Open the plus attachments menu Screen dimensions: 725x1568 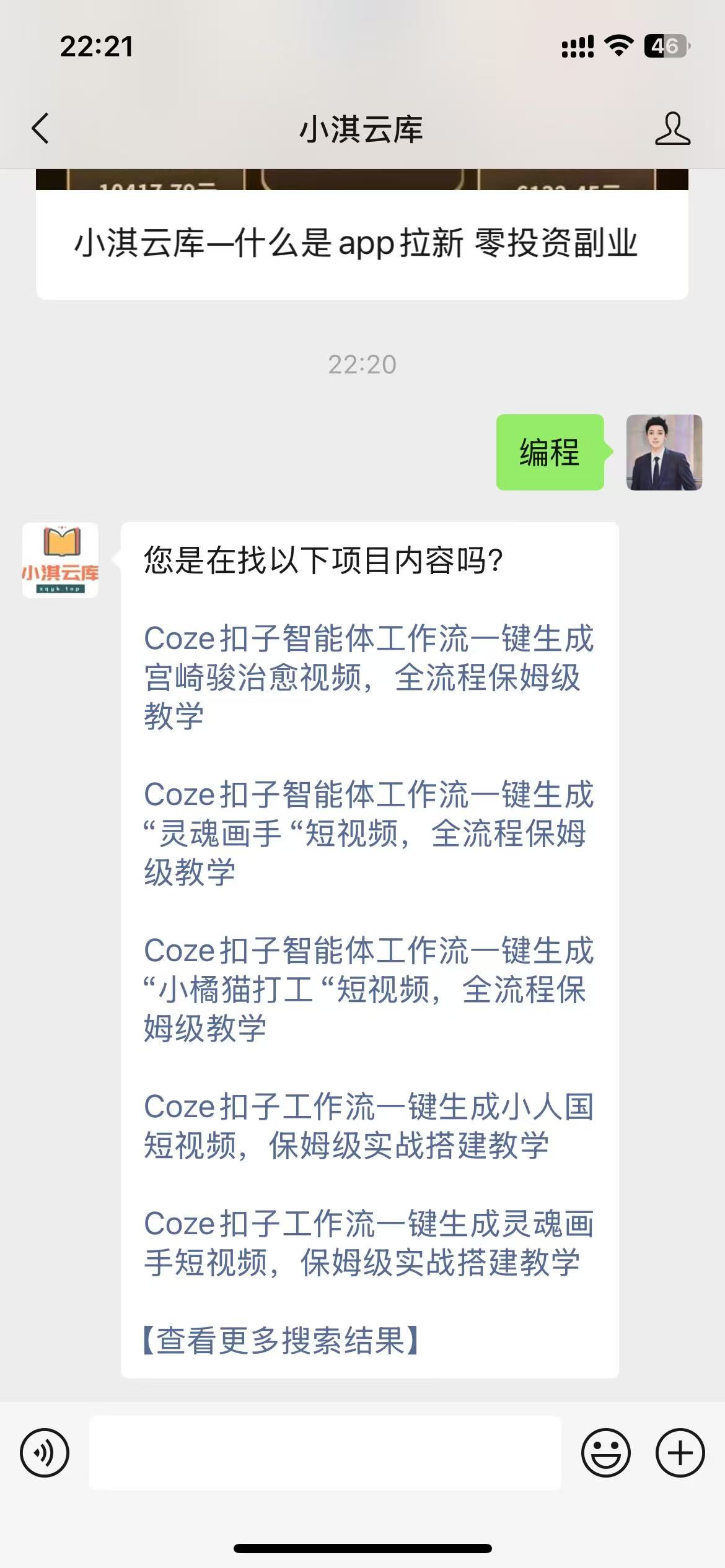coord(680,1453)
